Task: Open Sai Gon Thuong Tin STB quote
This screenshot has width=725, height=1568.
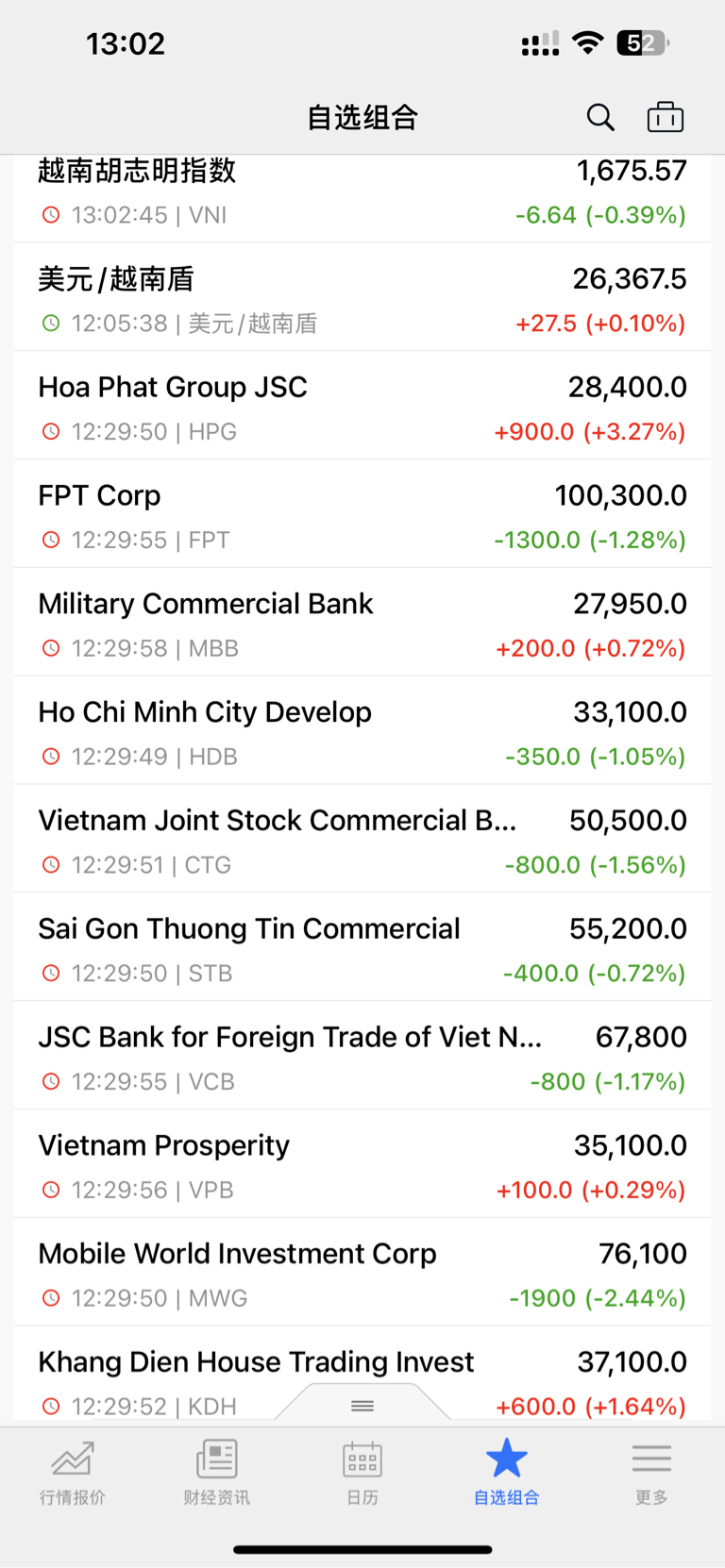Action: pyautogui.click(x=362, y=947)
